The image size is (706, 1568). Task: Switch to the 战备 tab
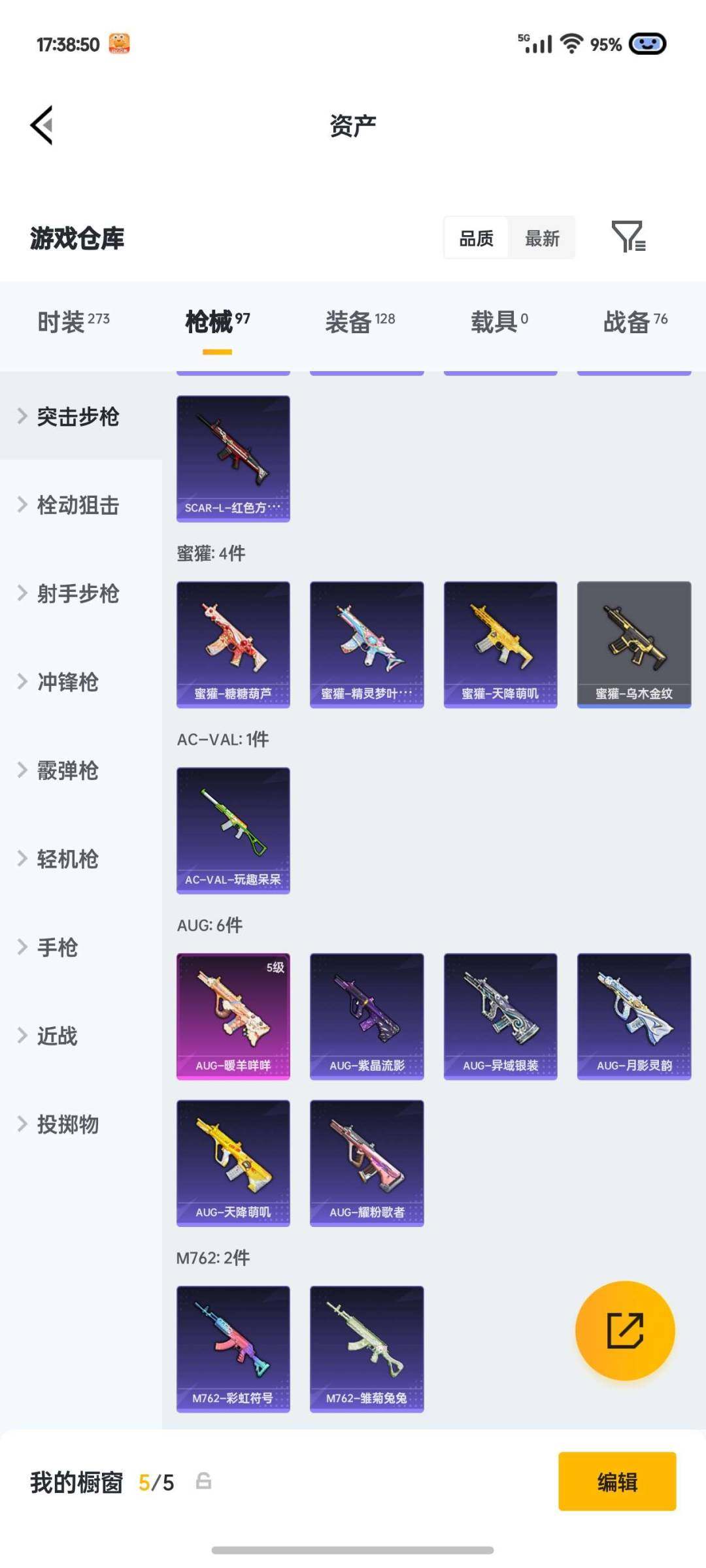click(635, 321)
